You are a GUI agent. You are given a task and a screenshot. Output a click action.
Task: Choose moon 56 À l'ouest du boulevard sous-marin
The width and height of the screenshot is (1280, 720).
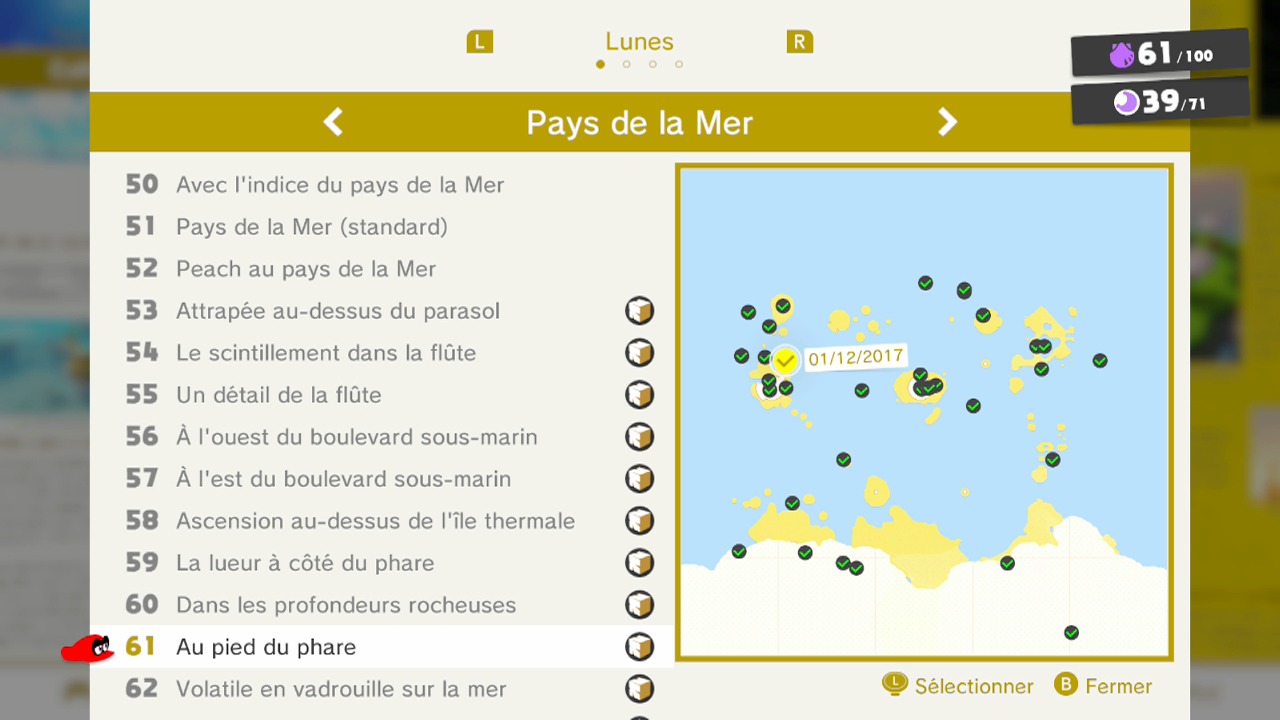pos(357,437)
